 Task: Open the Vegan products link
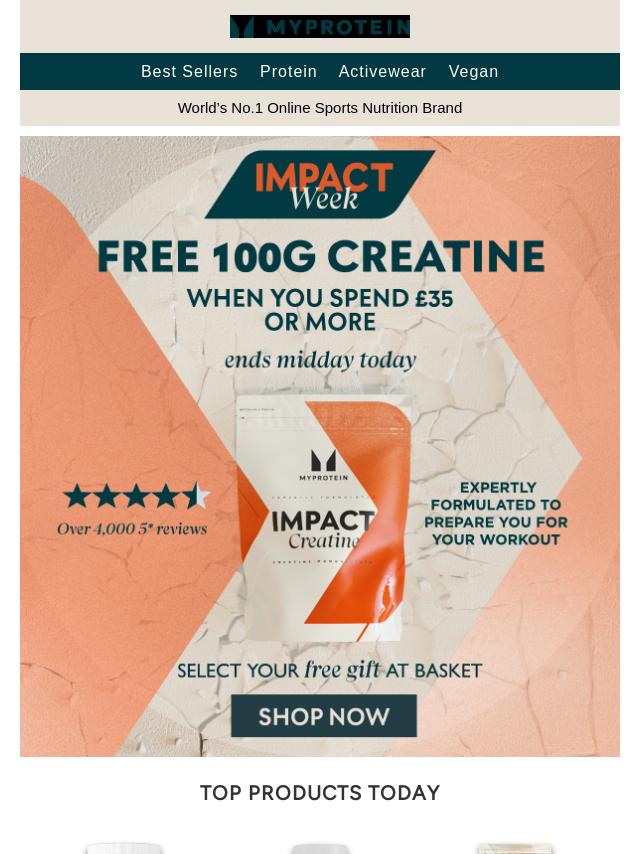pos(473,71)
